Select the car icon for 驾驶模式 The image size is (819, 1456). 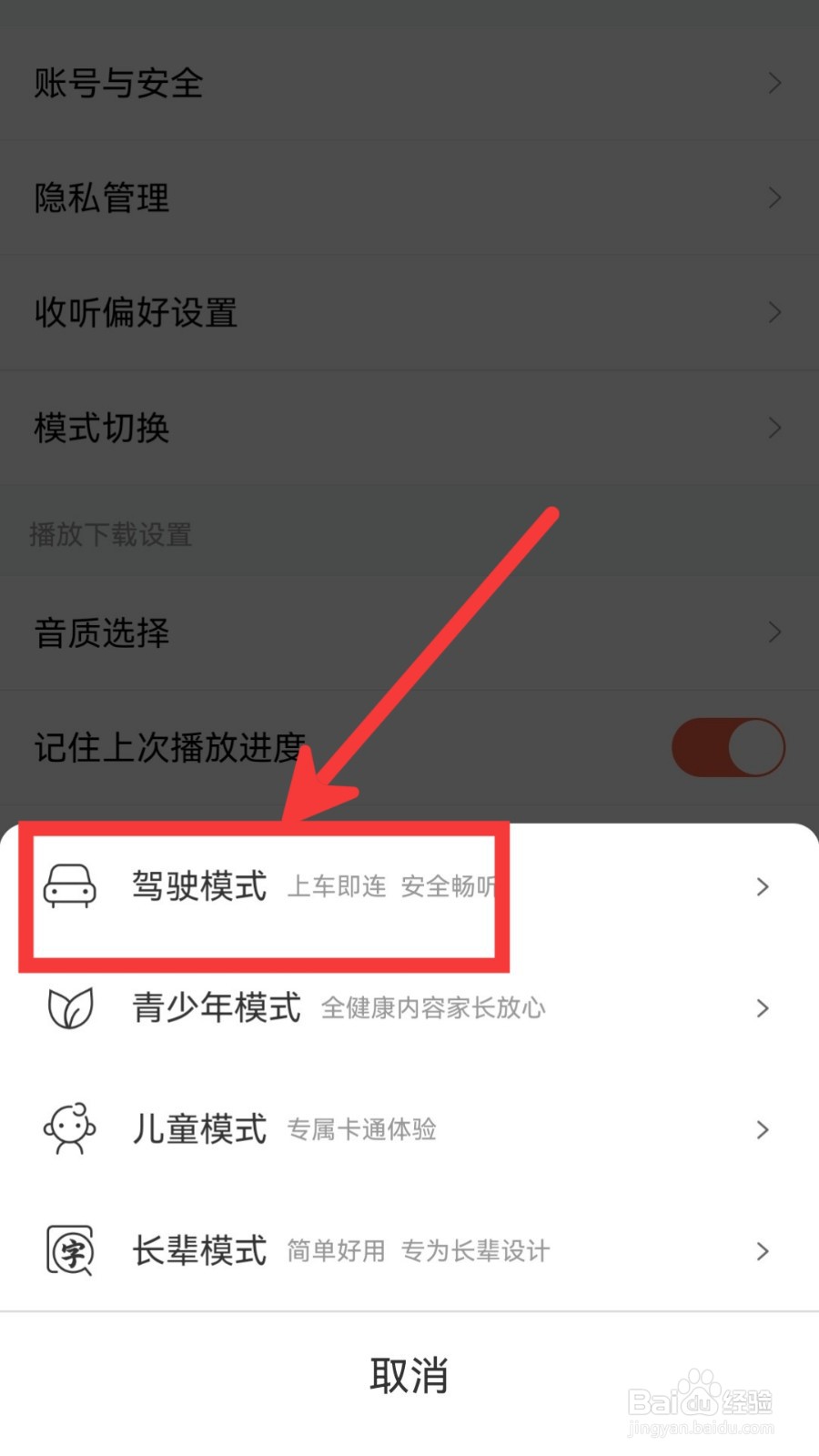tap(71, 887)
